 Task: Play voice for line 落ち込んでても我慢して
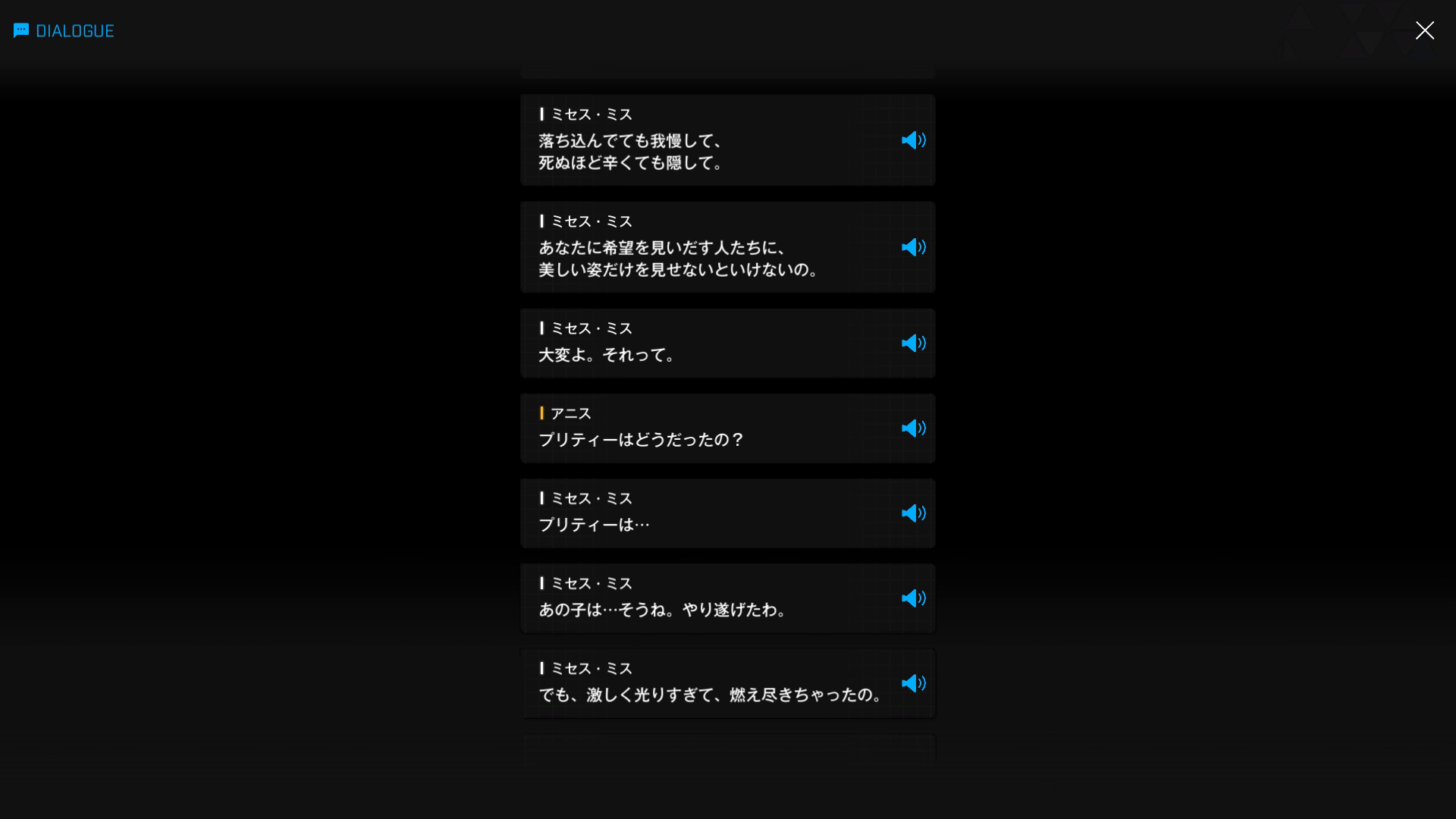pos(913,140)
